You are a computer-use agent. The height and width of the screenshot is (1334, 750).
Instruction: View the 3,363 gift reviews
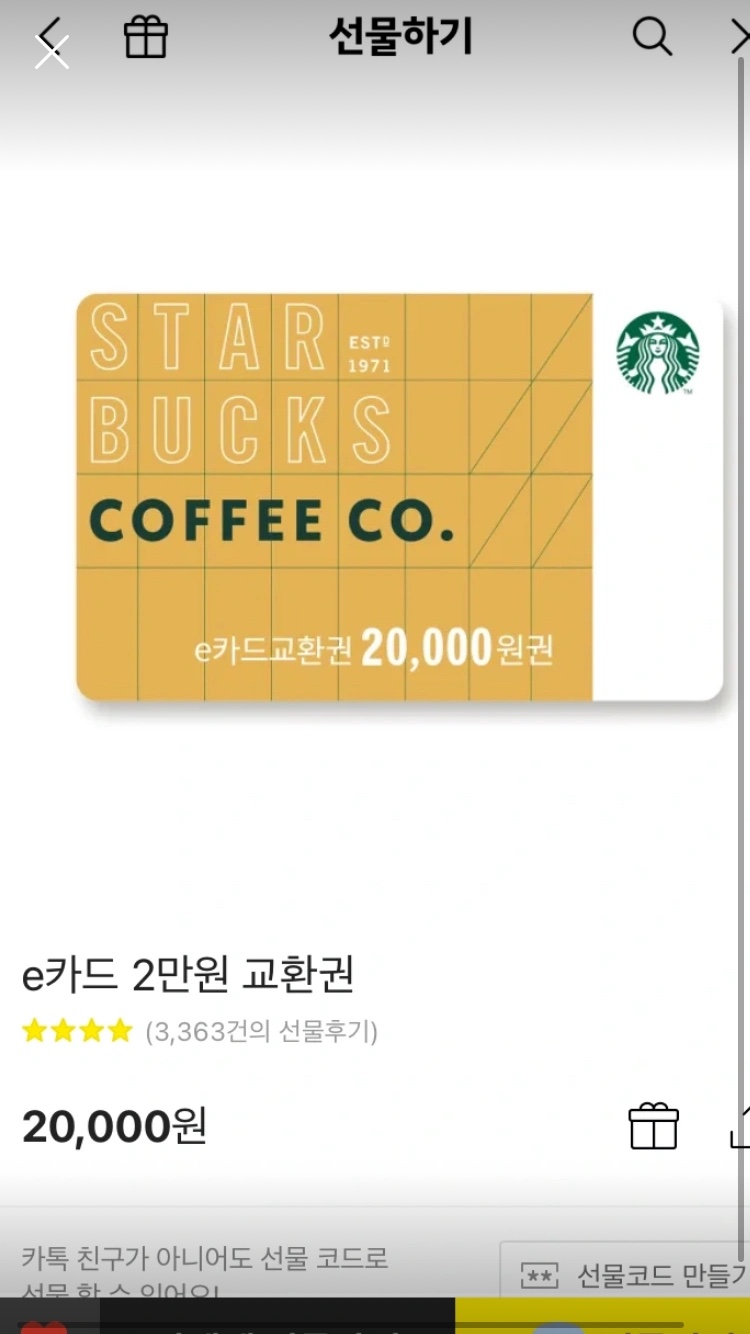point(262,1031)
